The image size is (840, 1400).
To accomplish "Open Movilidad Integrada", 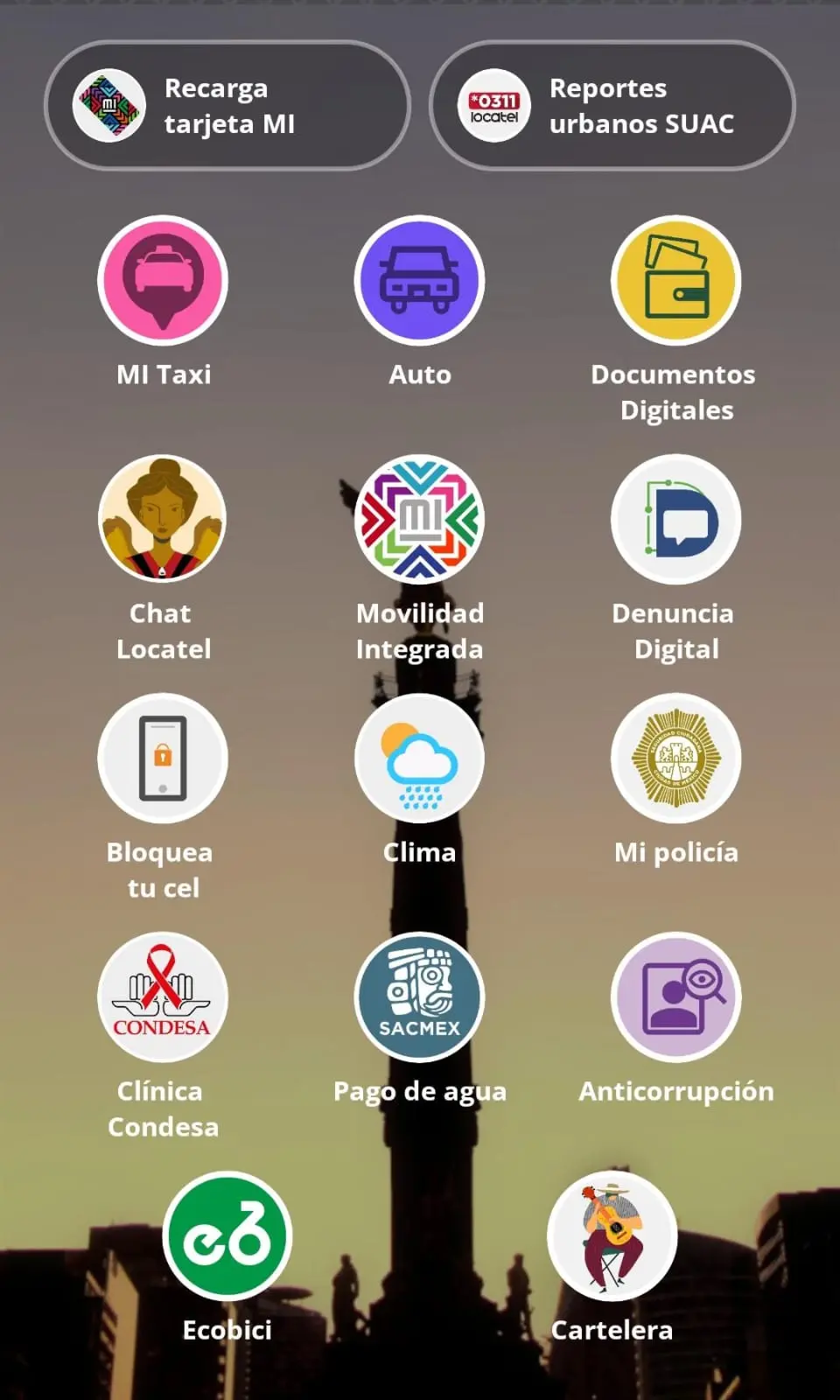I will pyautogui.click(x=419, y=520).
